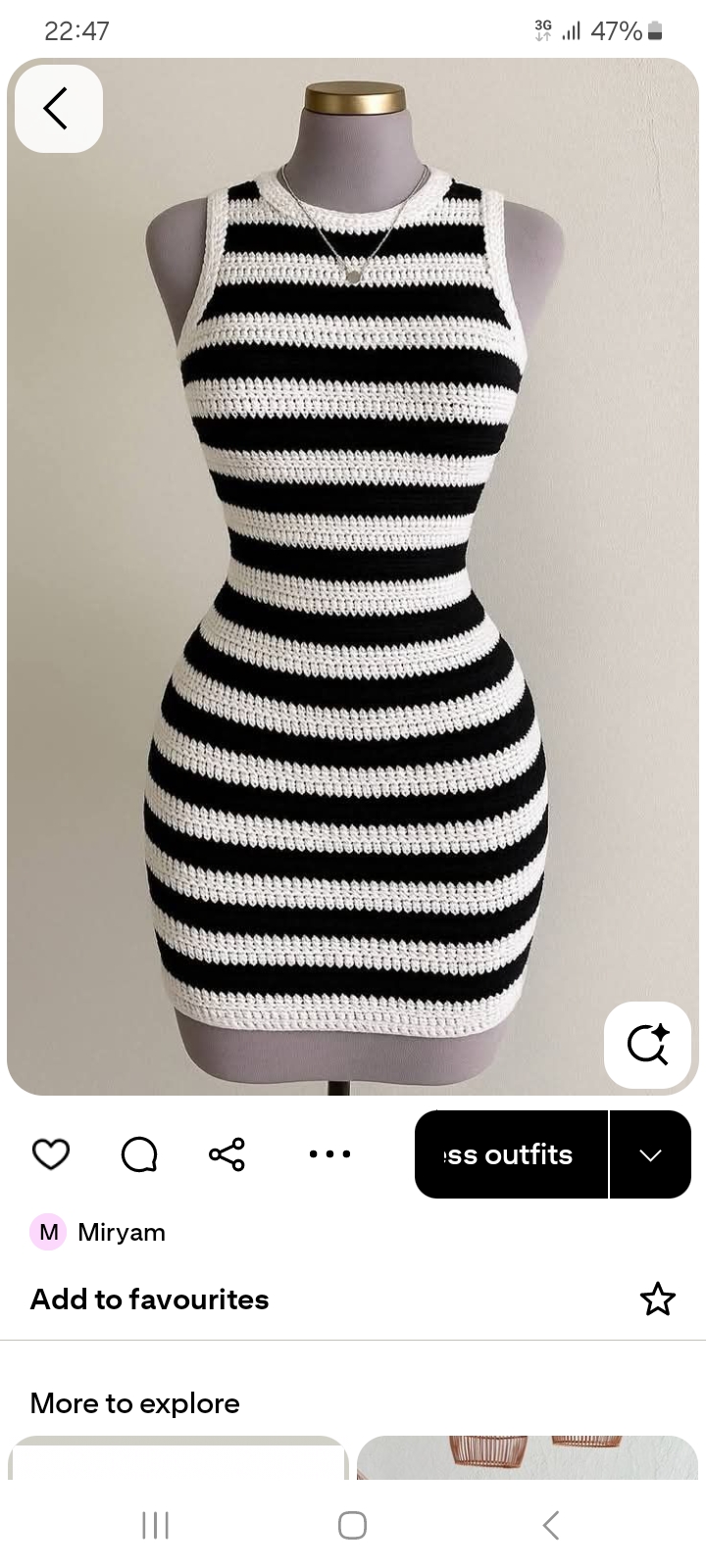The width and height of the screenshot is (706, 1568).
Task: Tap the share icon below the pin
Action: click(x=226, y=1154)
